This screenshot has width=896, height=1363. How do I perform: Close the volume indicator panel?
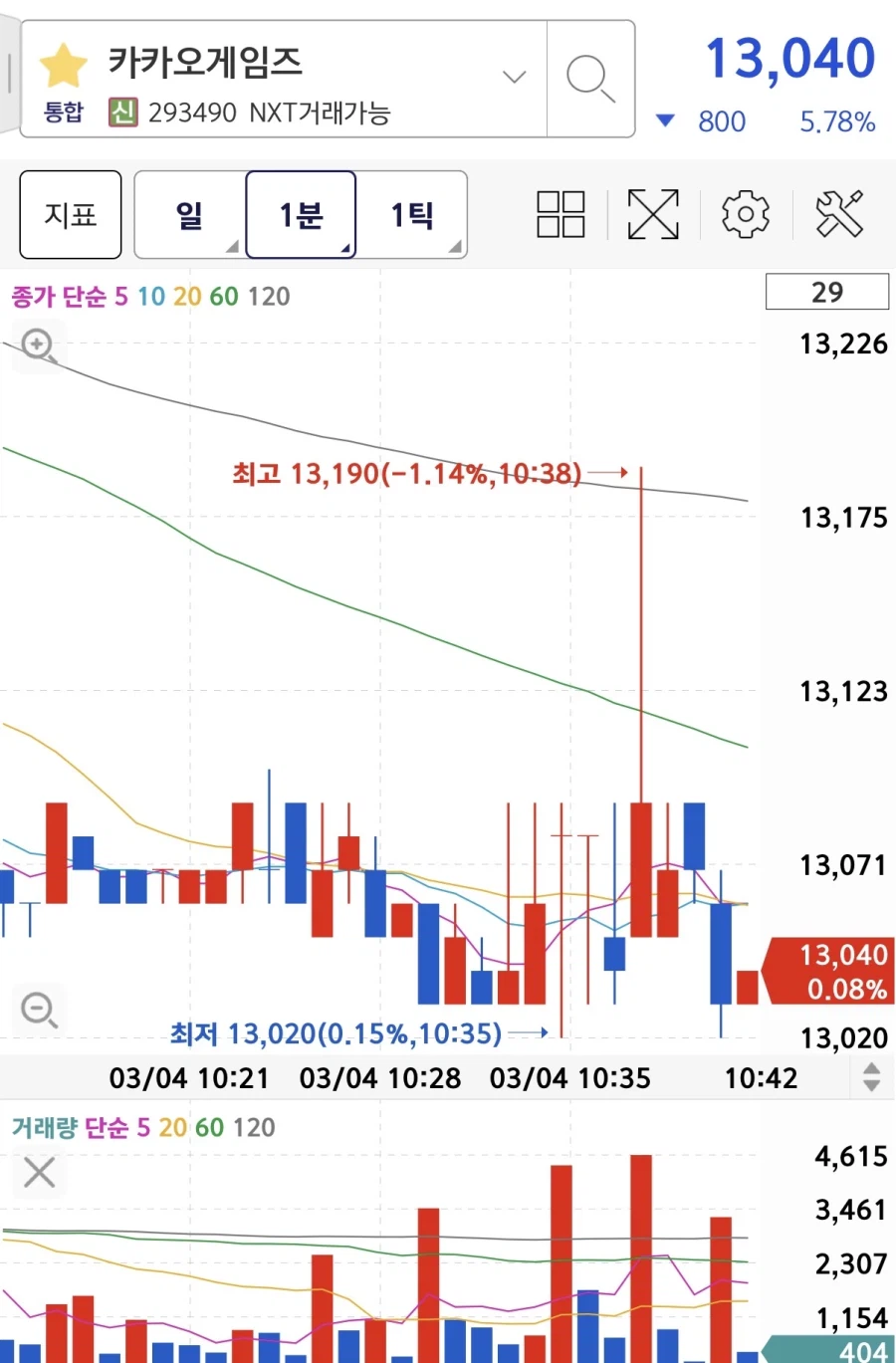click(x=39, y=1172)
